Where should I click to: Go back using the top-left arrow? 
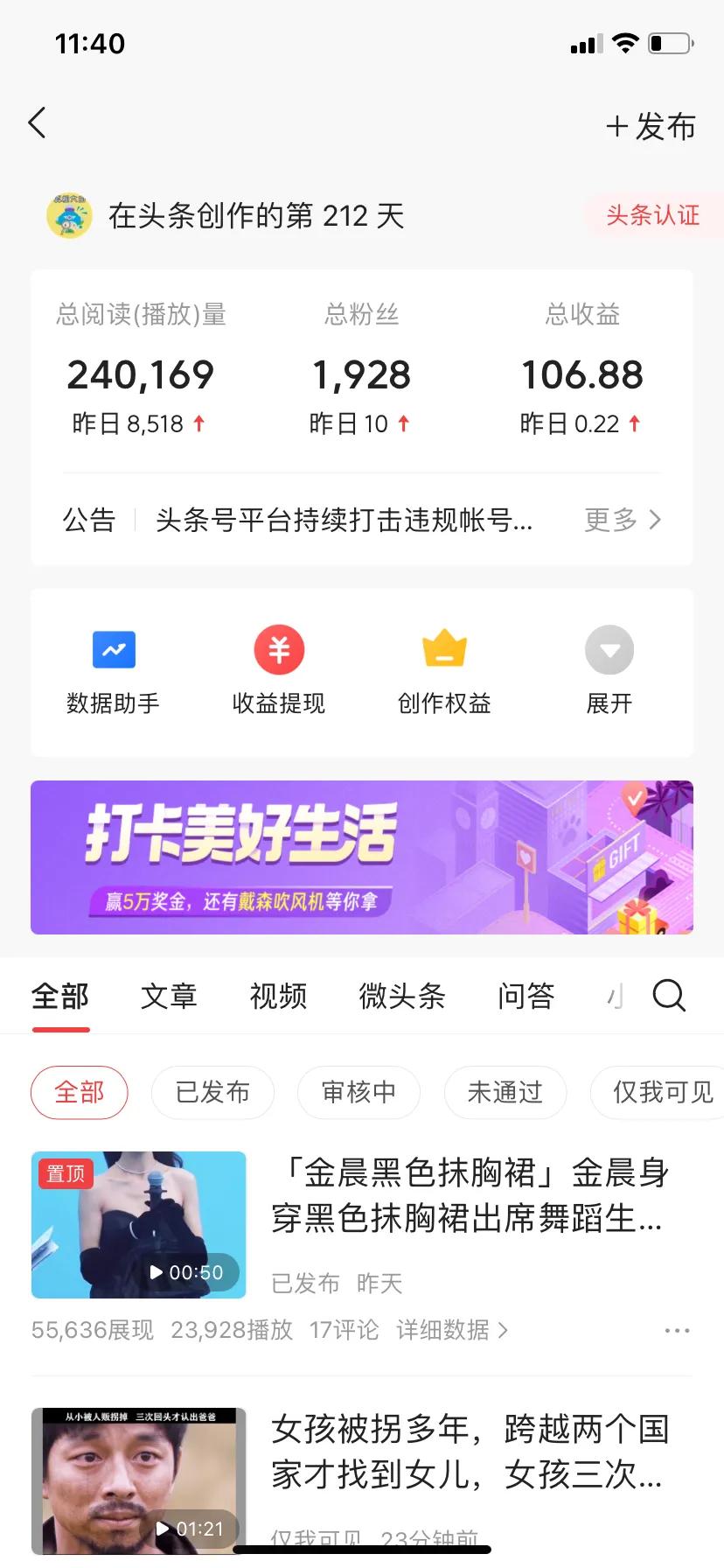click(37, 123)
